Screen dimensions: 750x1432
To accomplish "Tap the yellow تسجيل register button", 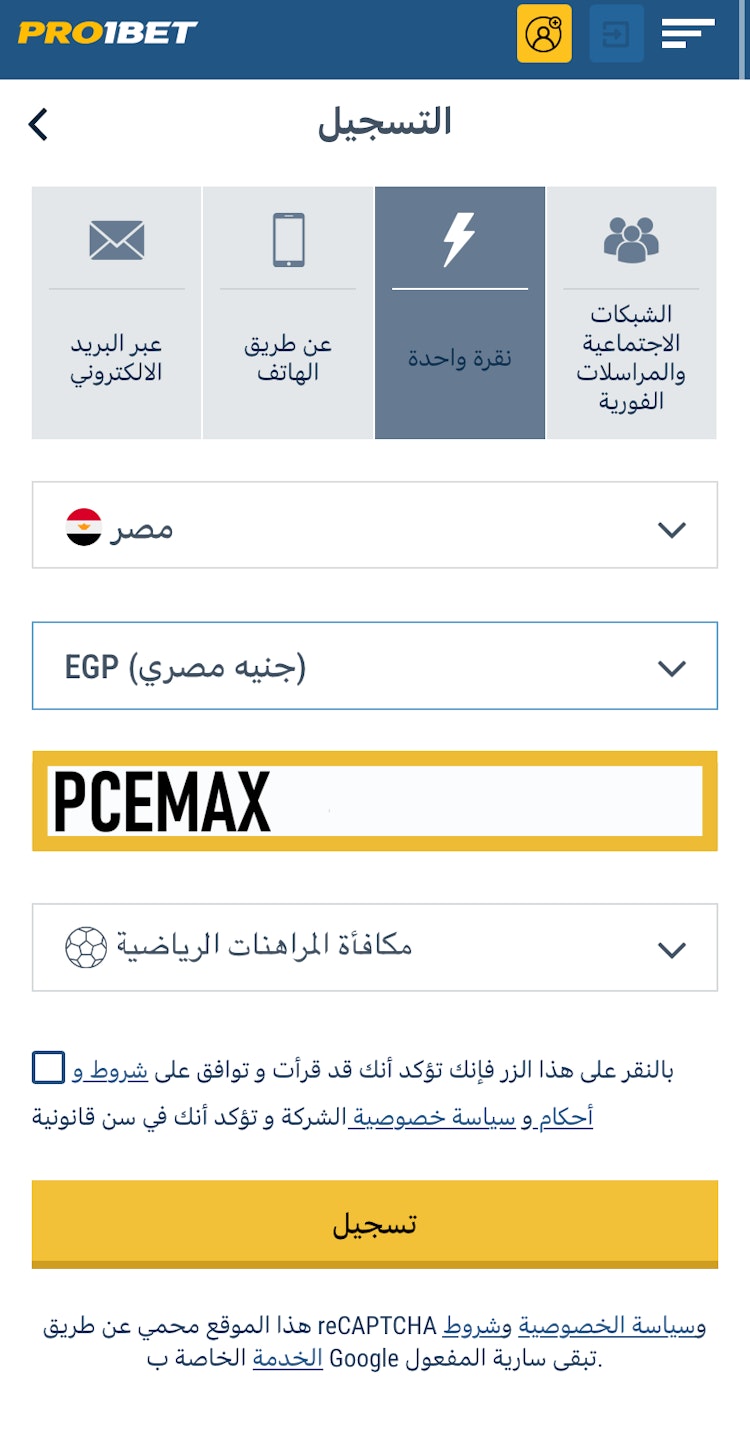I will 375,1223.
